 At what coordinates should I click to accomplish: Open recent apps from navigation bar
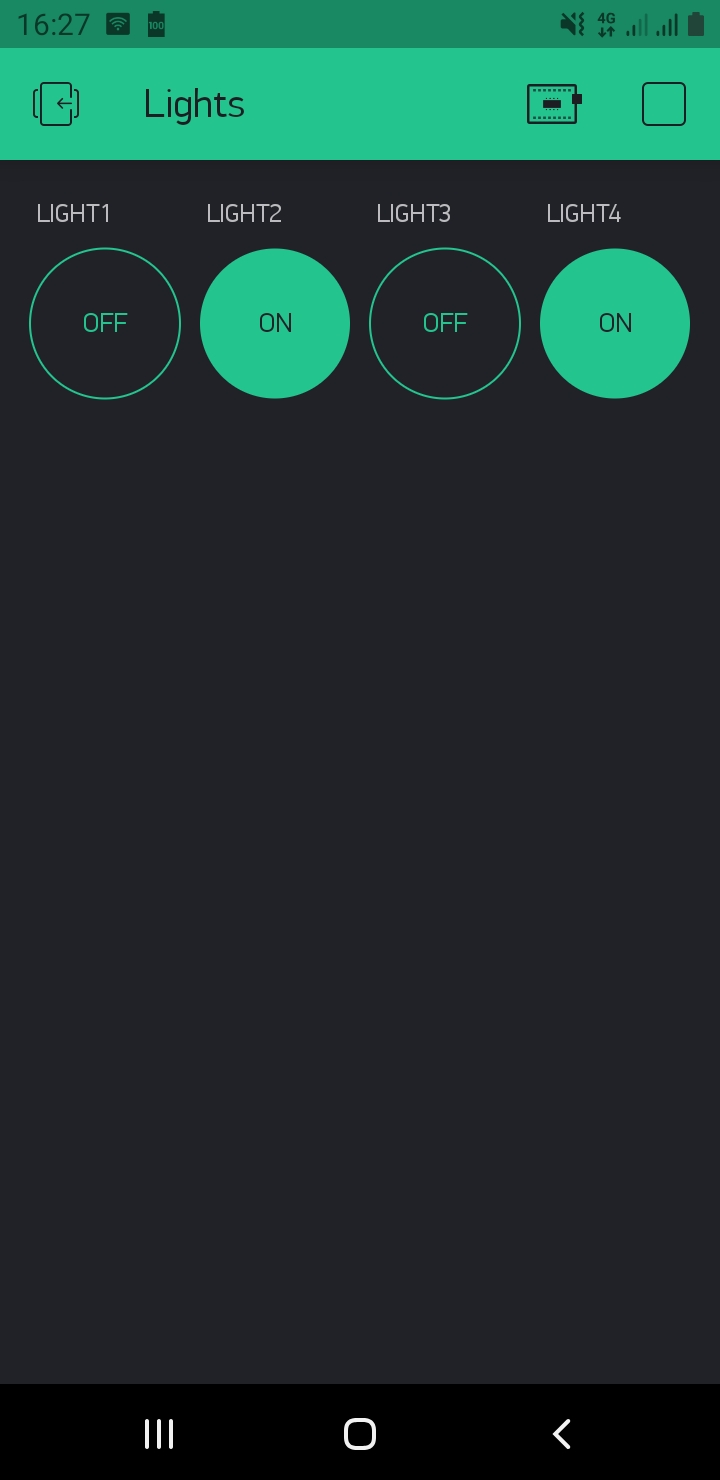tap(159, 1433)
